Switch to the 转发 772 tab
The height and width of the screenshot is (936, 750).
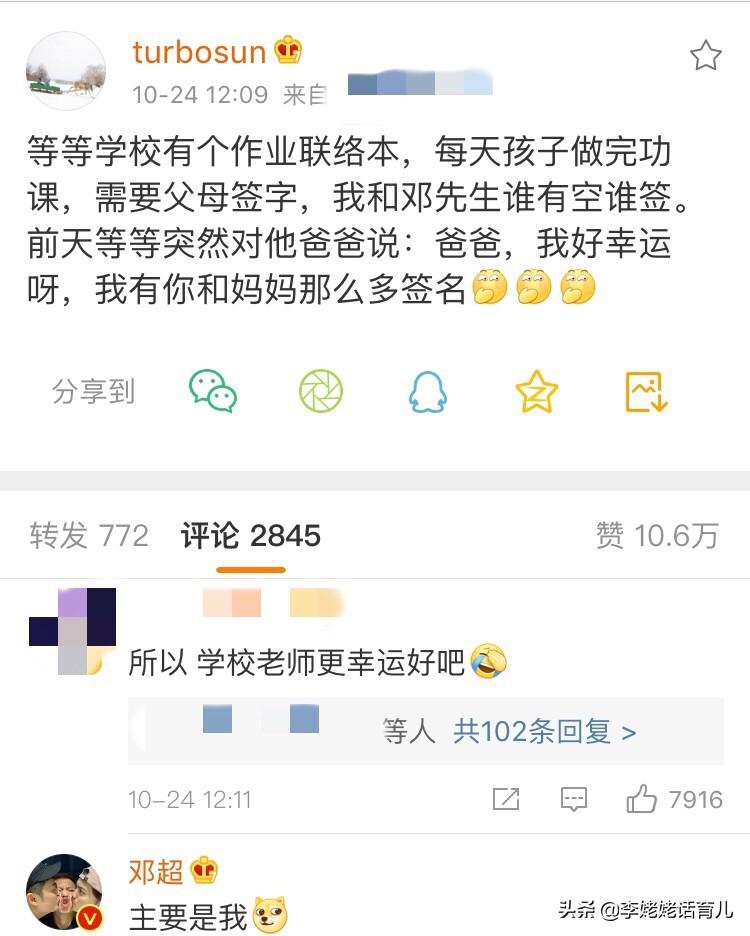click(89, 536)
